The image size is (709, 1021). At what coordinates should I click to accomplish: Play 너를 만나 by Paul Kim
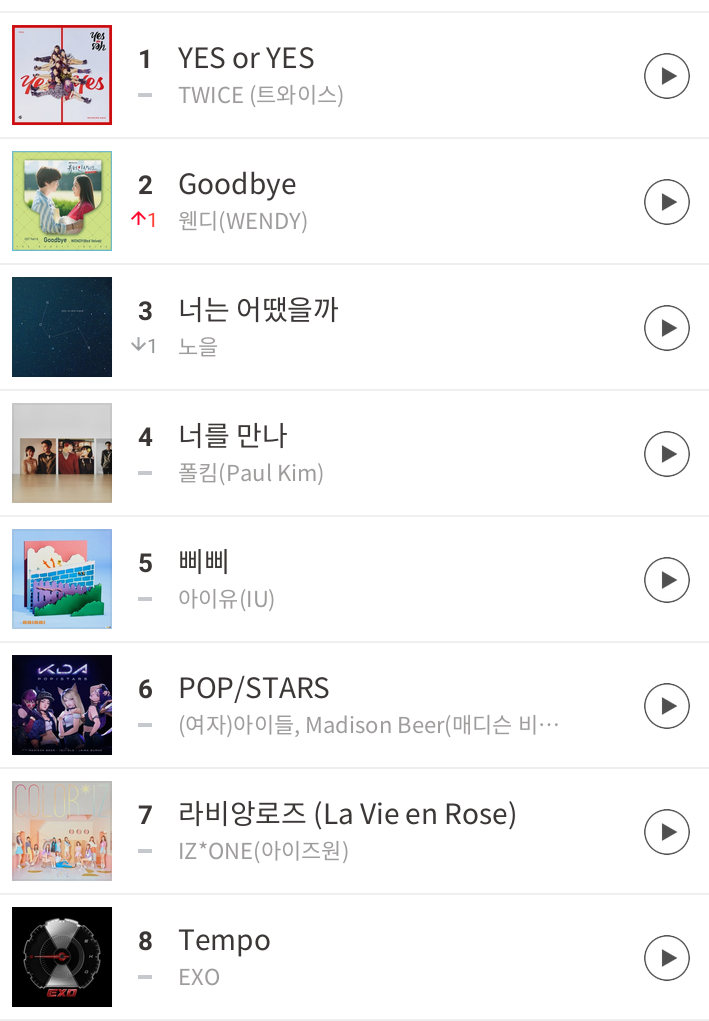tap(667, 454)
